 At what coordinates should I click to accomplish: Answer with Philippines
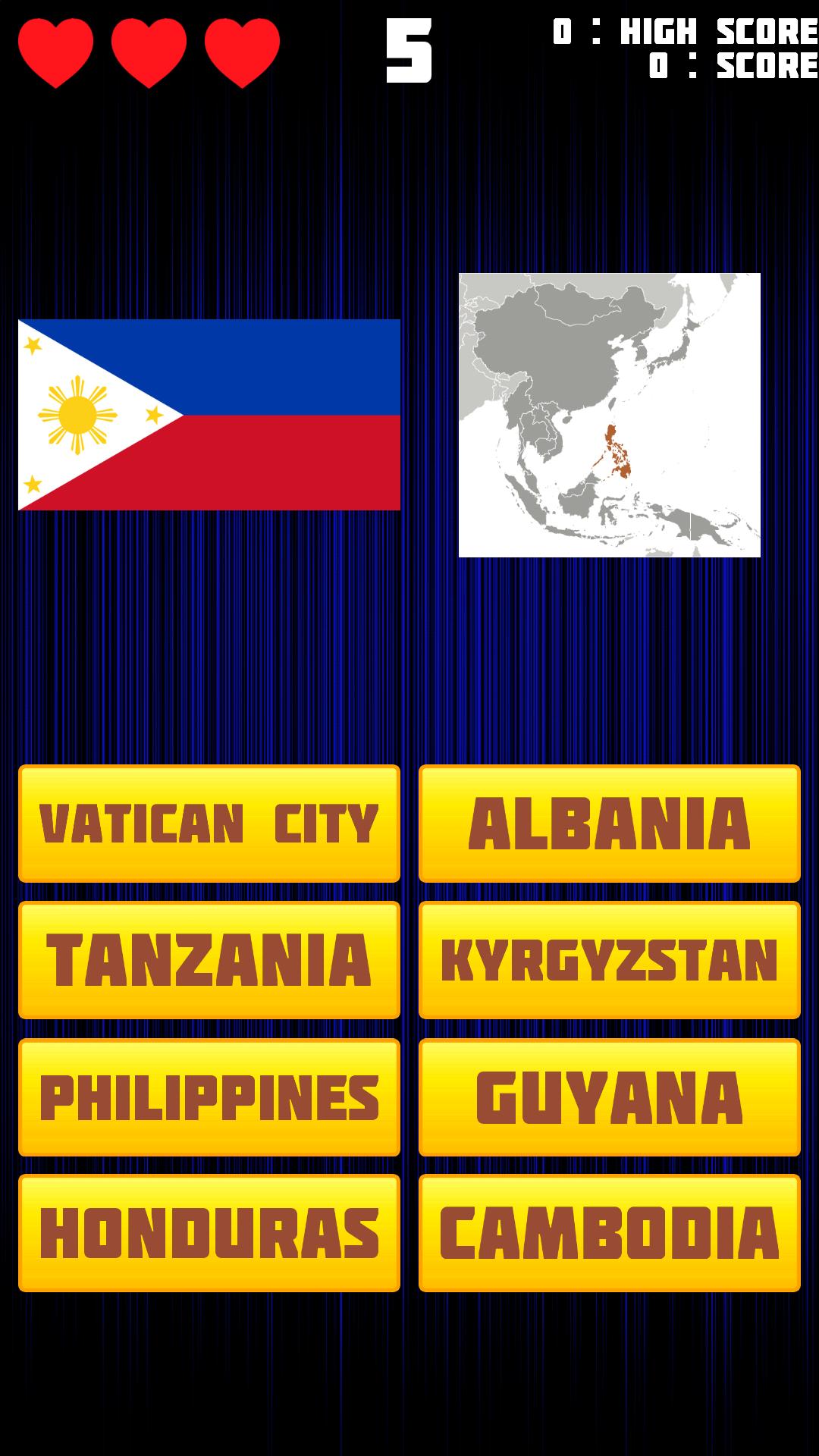coord(209,1097)
